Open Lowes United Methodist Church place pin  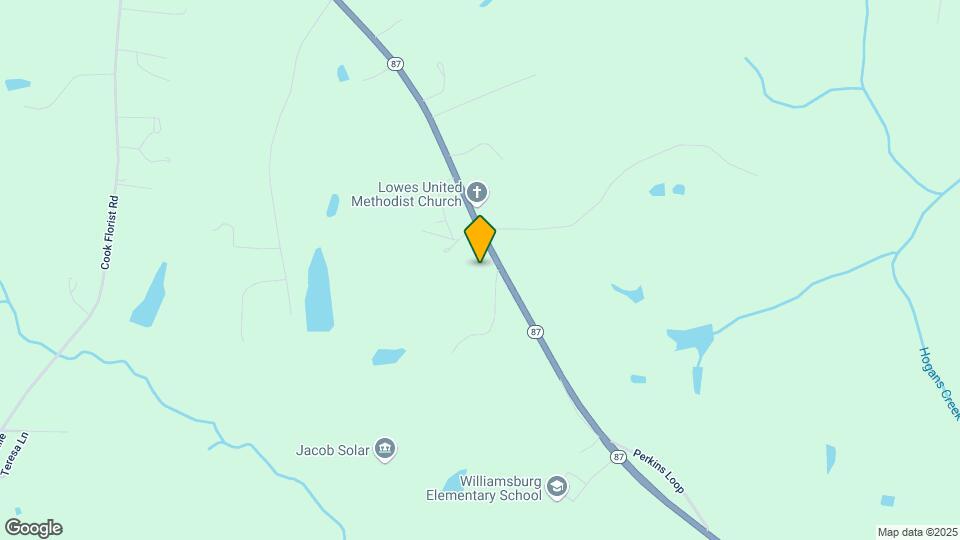(x=478, y=192)
